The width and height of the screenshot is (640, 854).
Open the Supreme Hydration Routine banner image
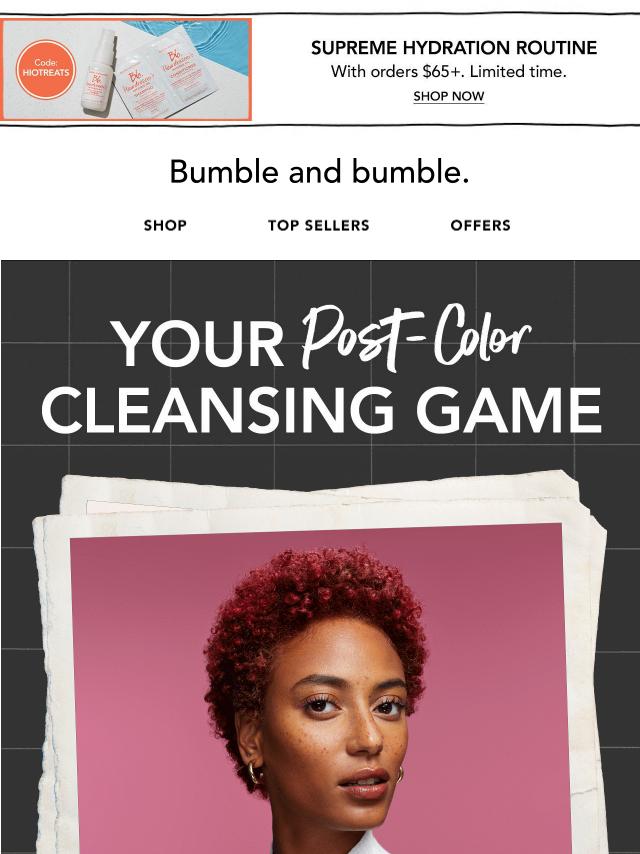[127, 69]
